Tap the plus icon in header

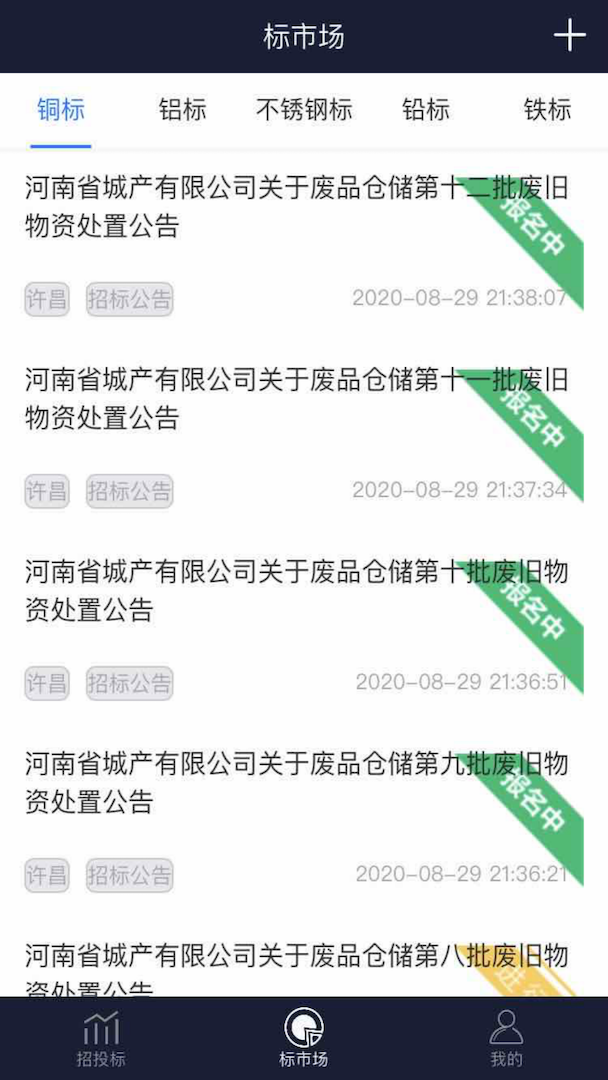(569, 36)
